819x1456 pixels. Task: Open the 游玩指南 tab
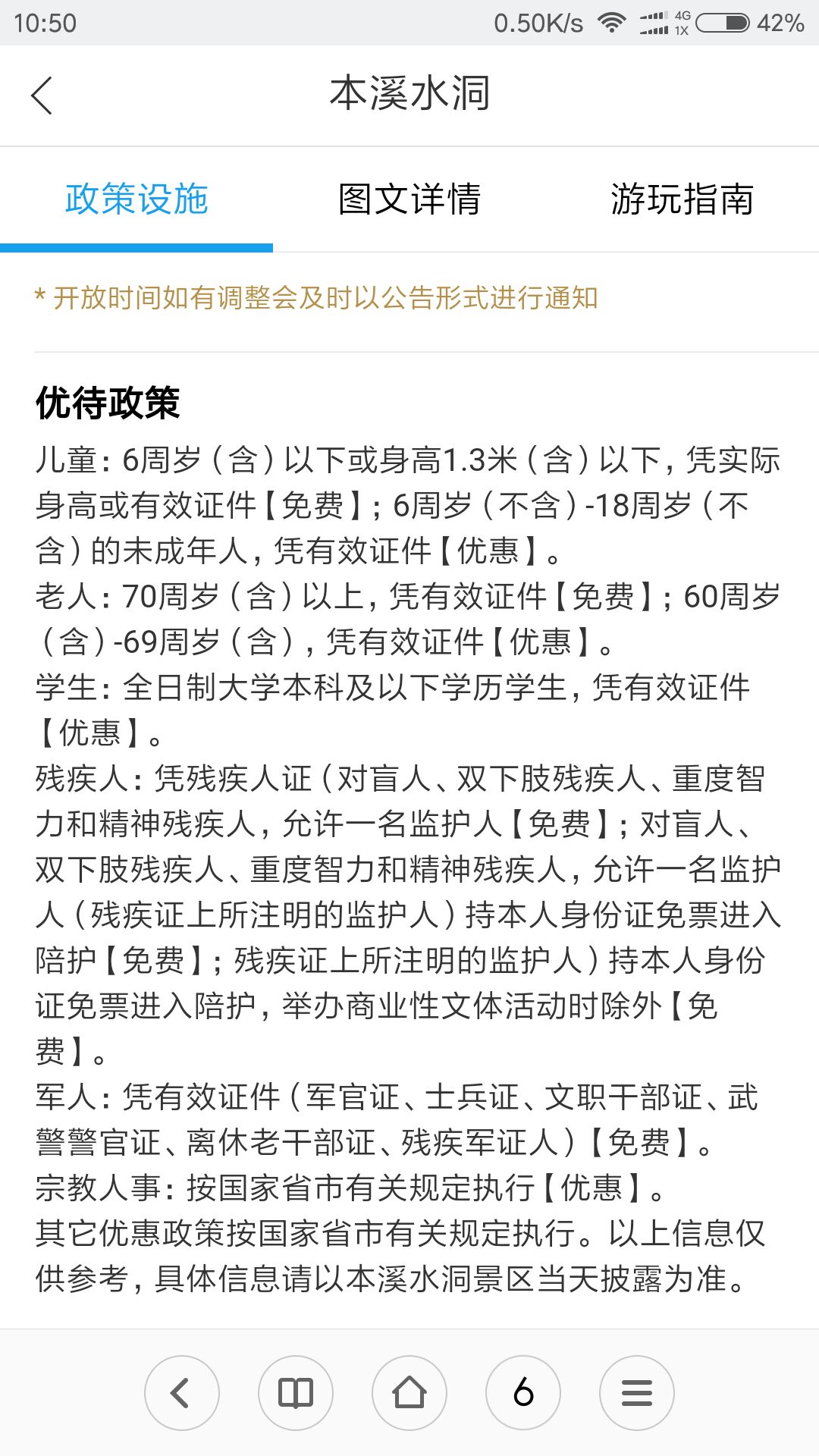tap(682, 199)
